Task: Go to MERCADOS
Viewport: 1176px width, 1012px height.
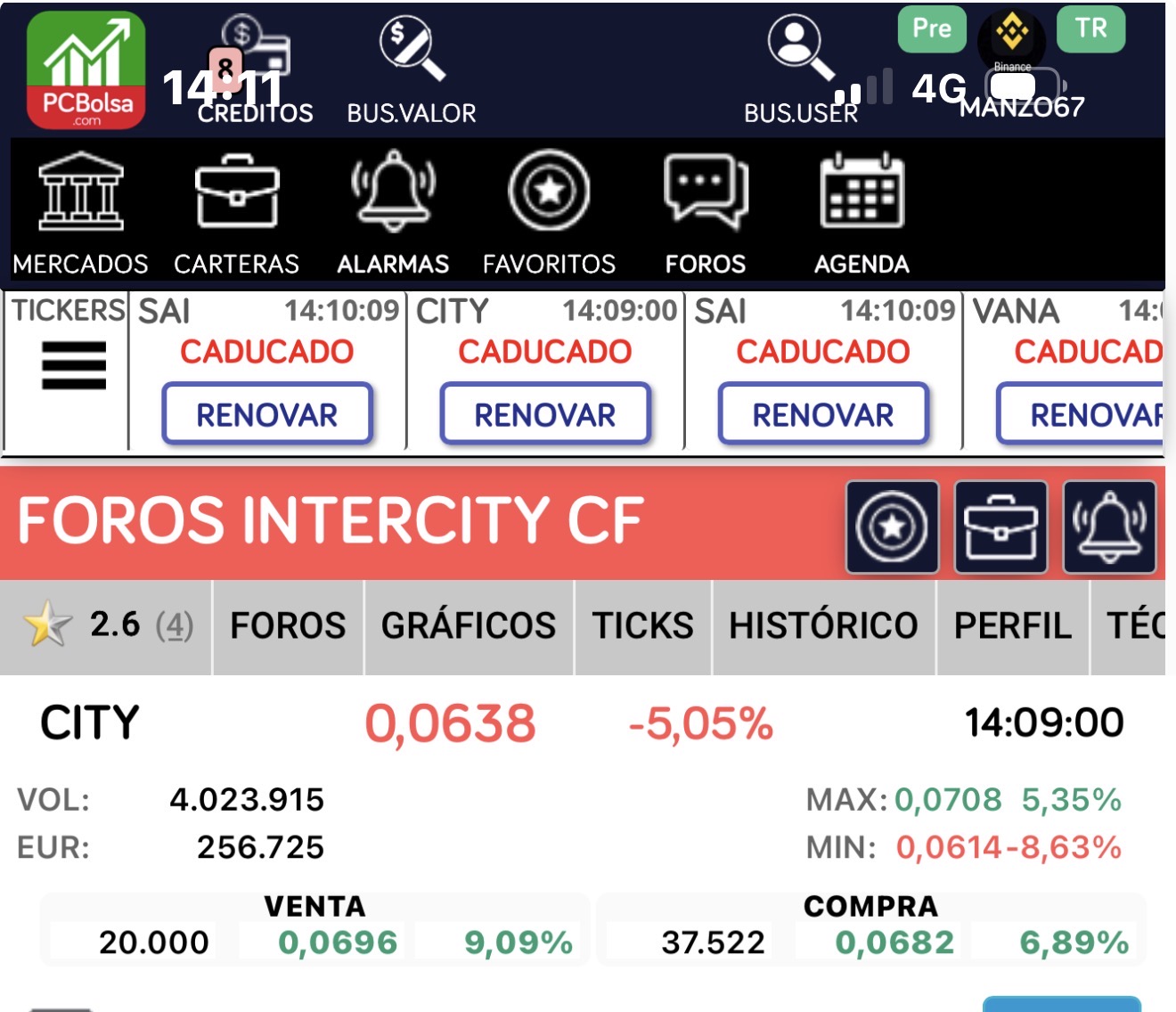Action: pyautogui.click(x=80, y=214)
